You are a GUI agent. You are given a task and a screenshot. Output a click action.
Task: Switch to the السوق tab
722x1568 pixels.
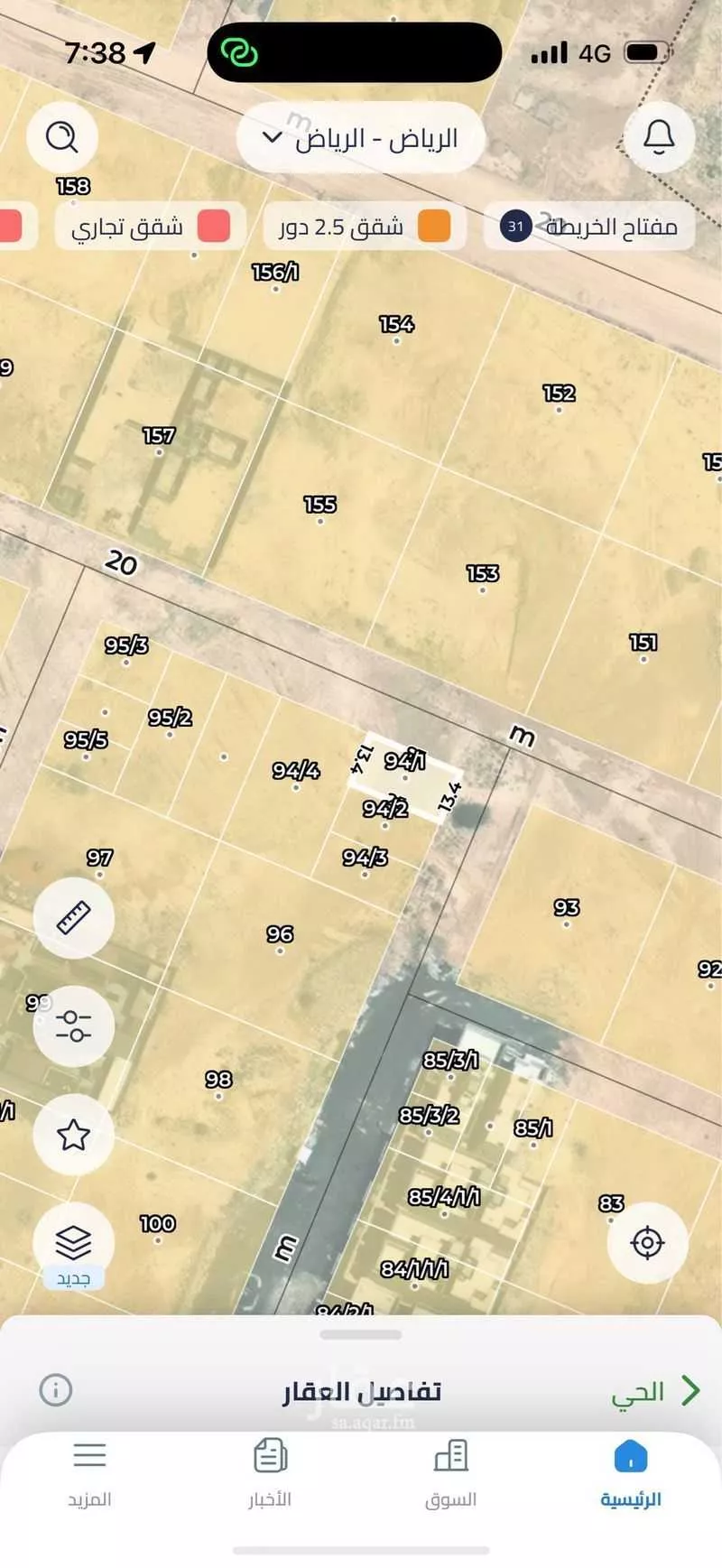pos(450,1474)
